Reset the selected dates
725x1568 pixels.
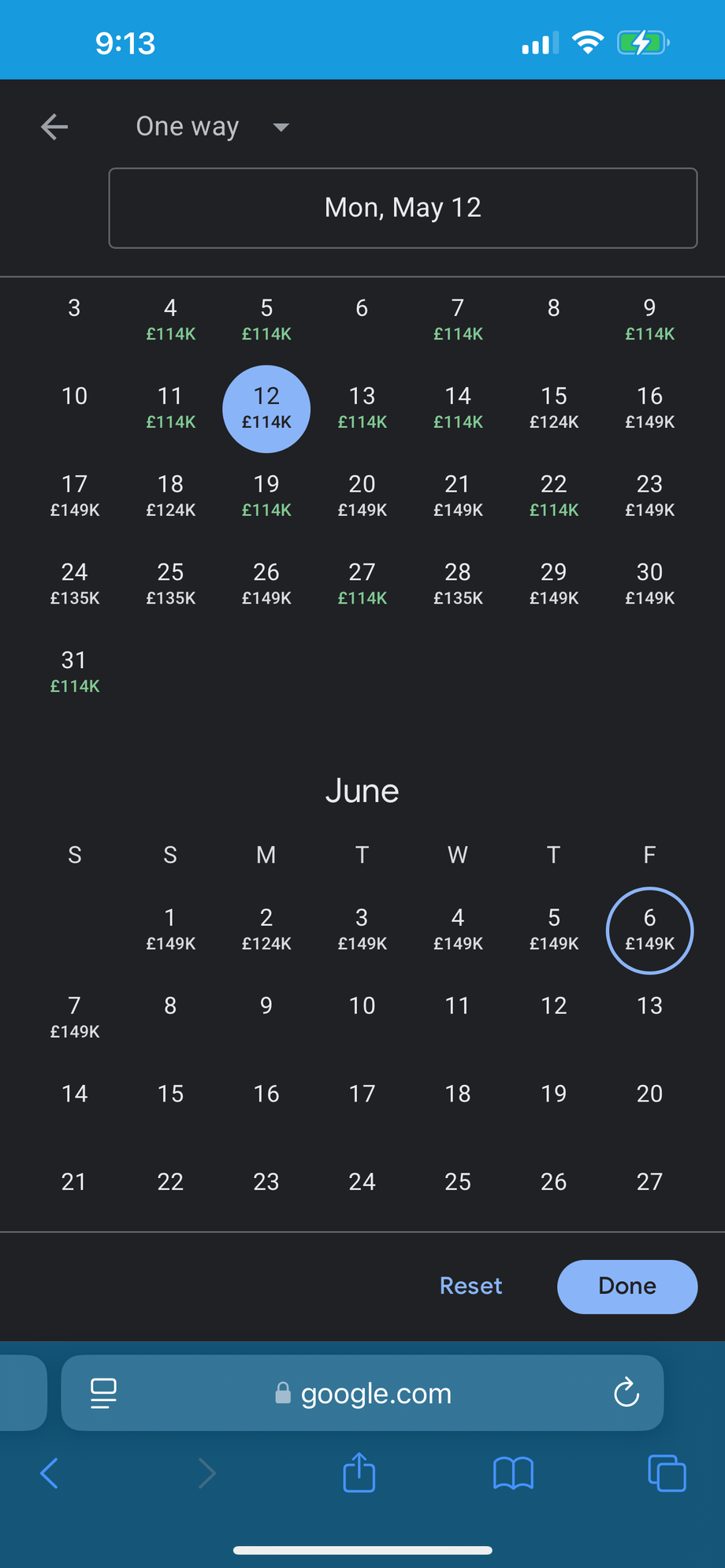[x=470, y=1286]
